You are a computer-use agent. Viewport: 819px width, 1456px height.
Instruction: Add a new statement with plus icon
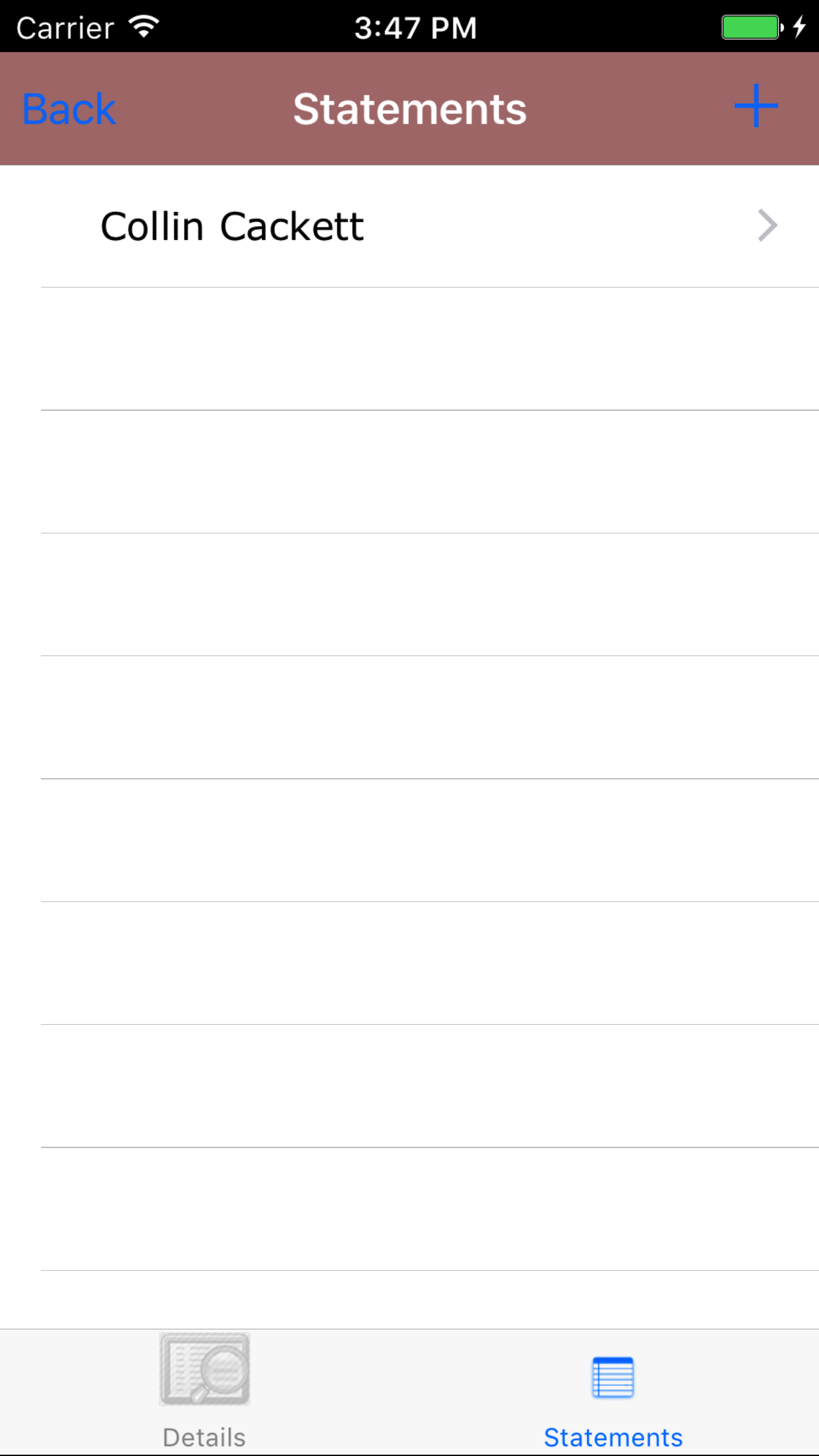(756, 106)
